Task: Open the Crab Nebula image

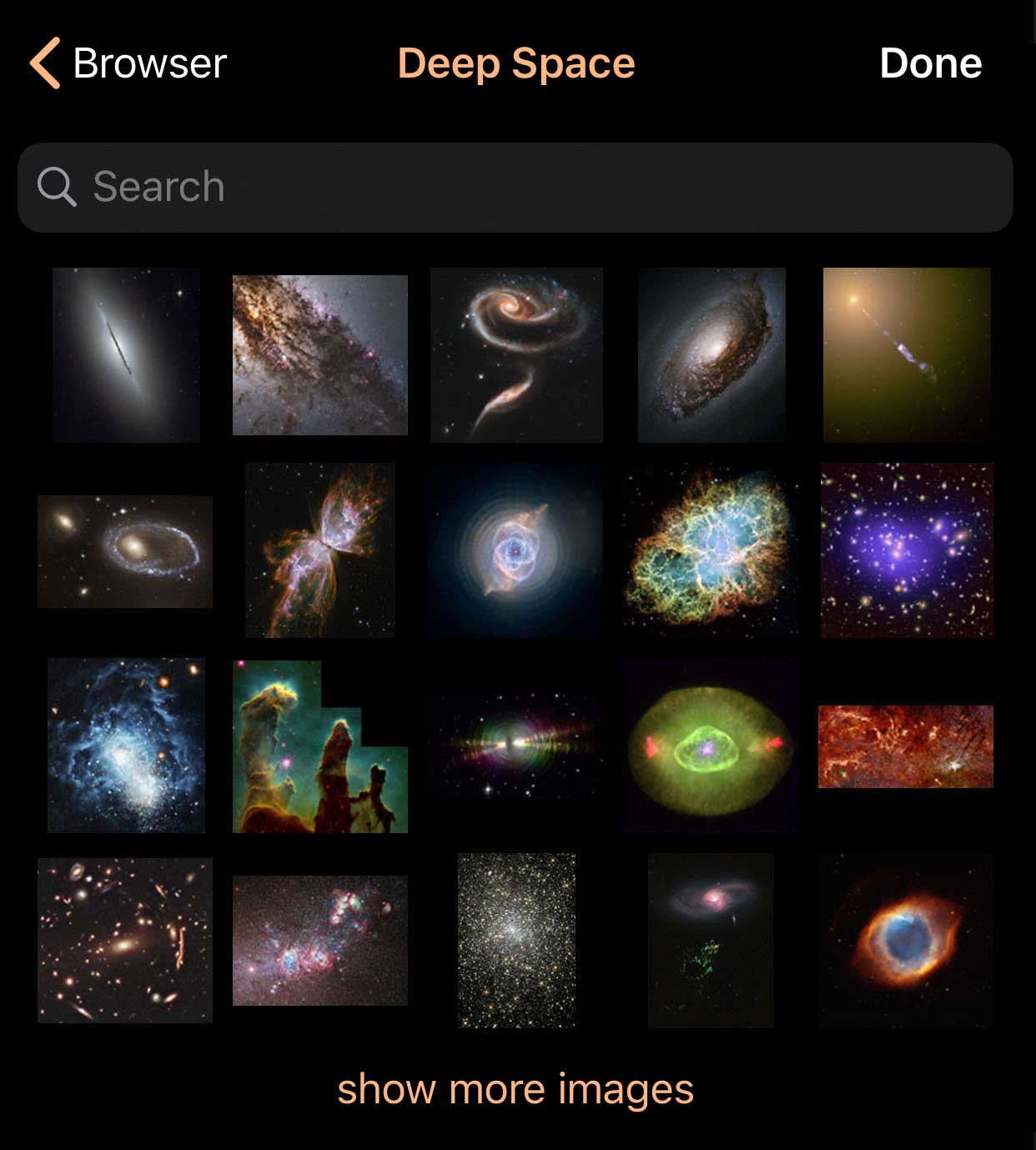Action: [711, 550]
